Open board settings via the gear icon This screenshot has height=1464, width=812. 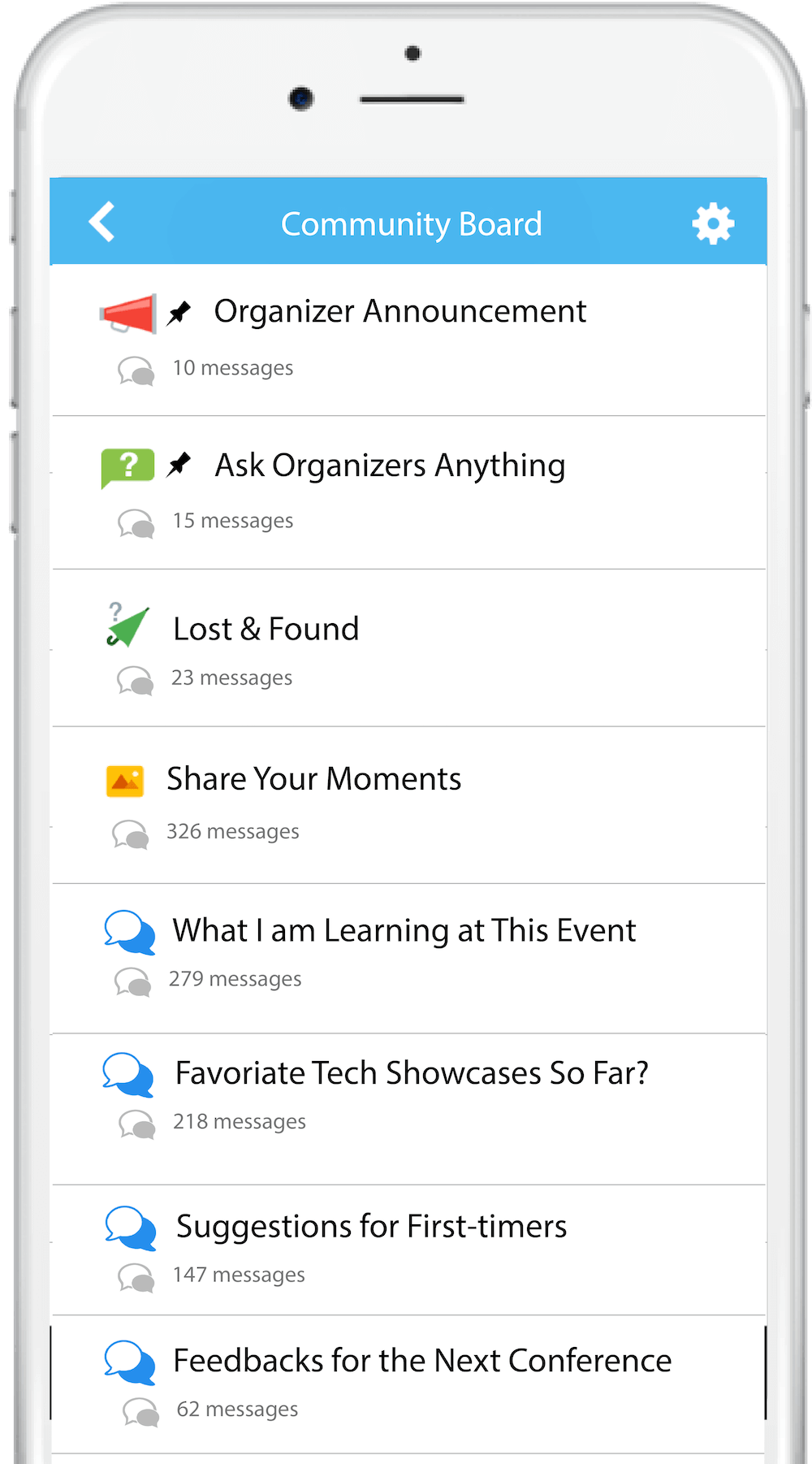[712, 223]
